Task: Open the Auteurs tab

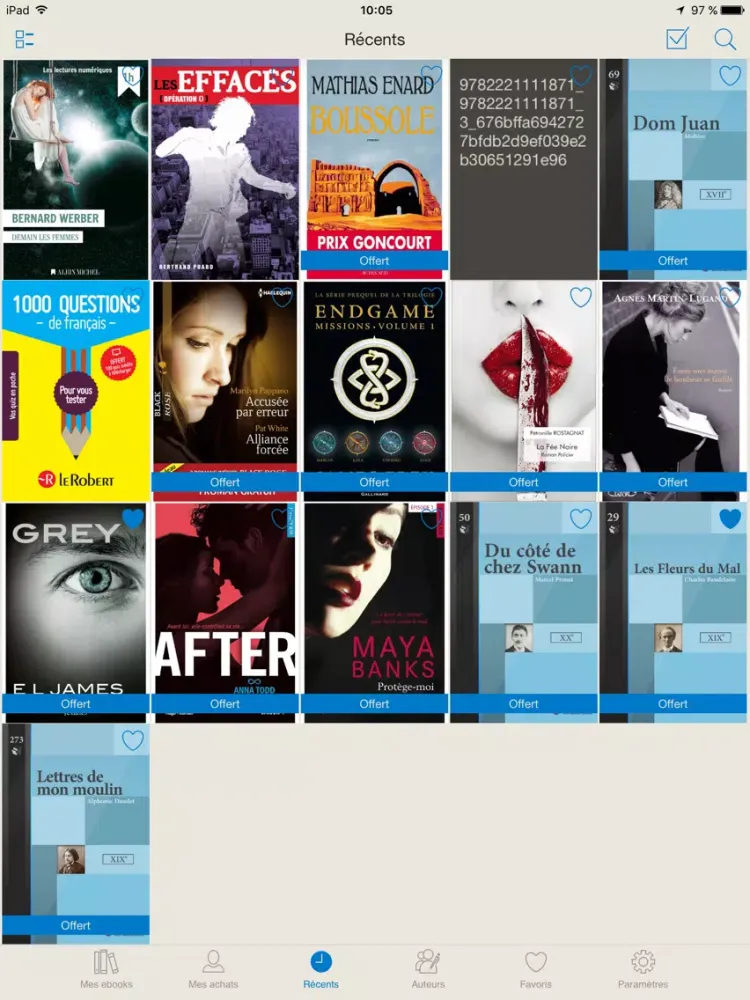Action: pyautogui.click(x=428, y=970)
